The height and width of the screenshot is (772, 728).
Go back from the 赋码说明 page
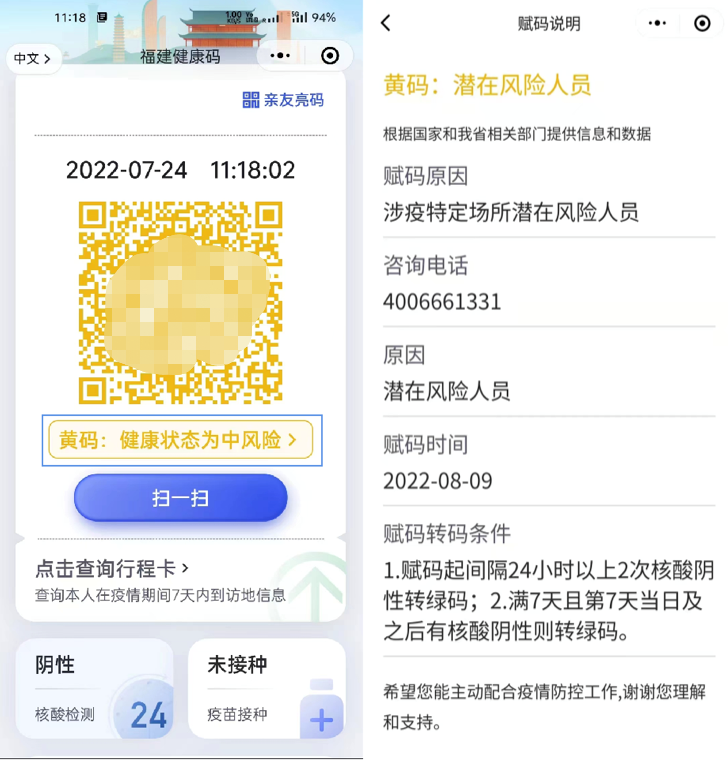pyautogui.click(x=387, y=24)
